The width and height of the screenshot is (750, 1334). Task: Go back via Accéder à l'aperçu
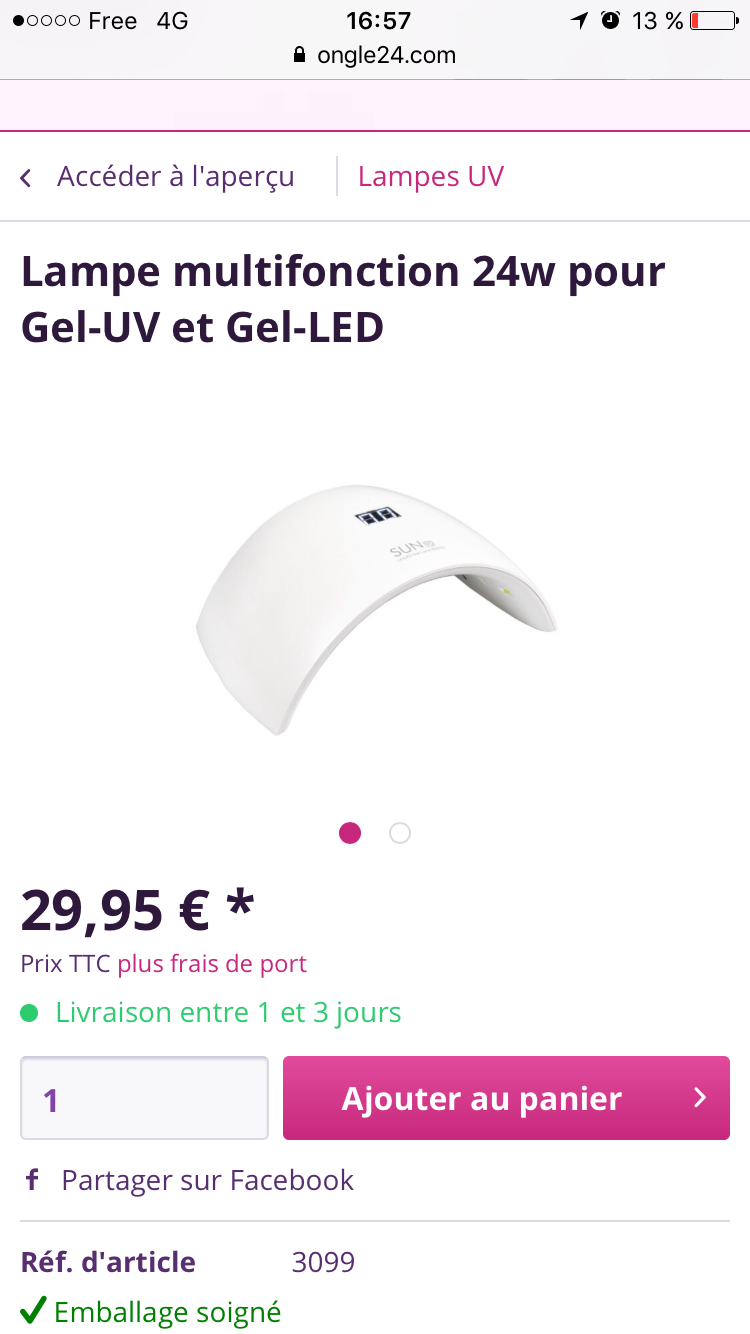[158, 177]
